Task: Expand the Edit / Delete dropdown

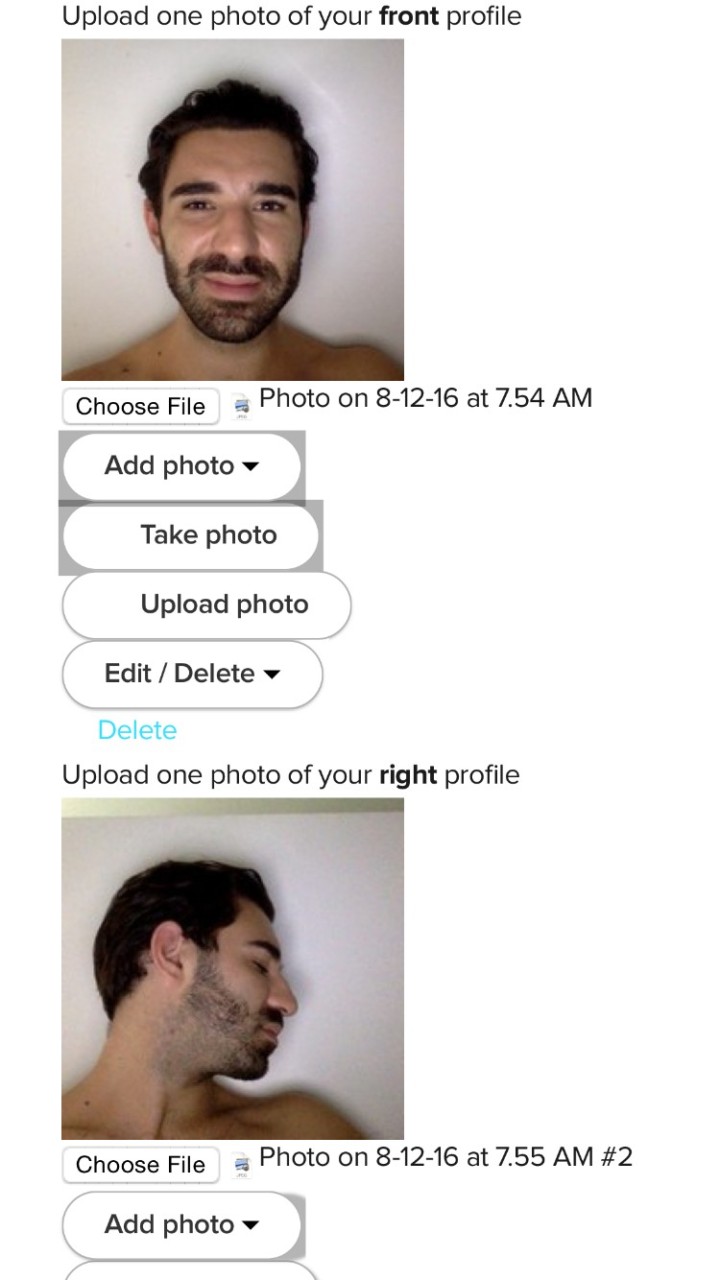Action: (x=192, y=674)
